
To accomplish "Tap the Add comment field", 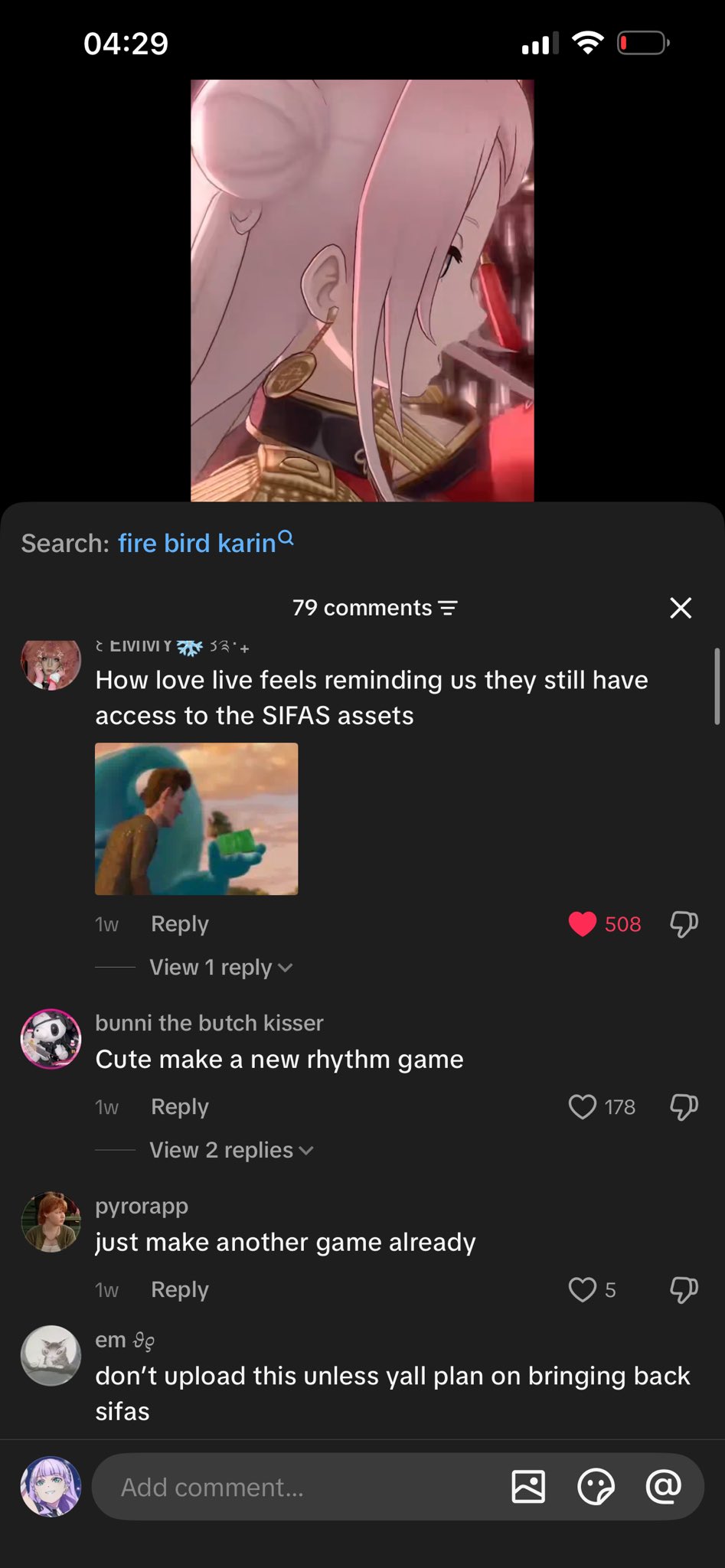I will pyautogui.click(x=306, y=1487).
